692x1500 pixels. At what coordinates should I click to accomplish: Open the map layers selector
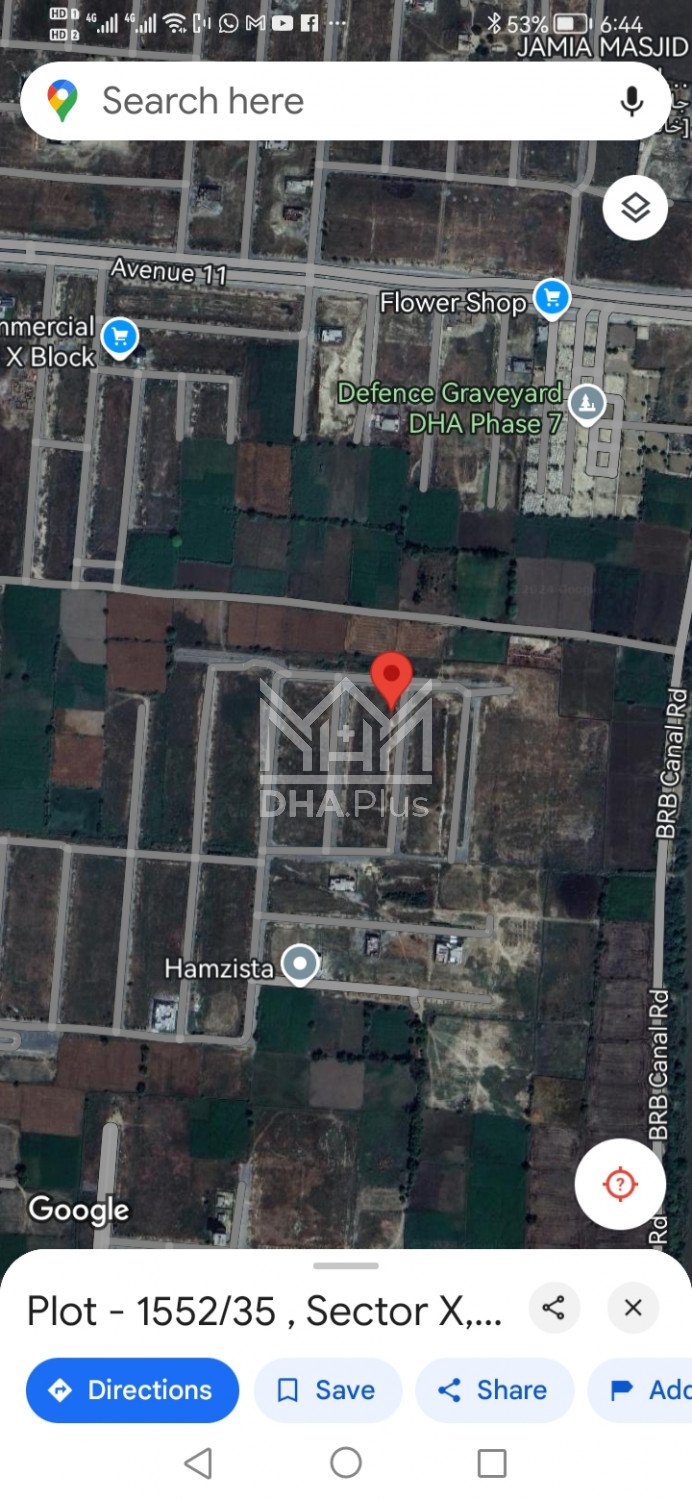635,208
